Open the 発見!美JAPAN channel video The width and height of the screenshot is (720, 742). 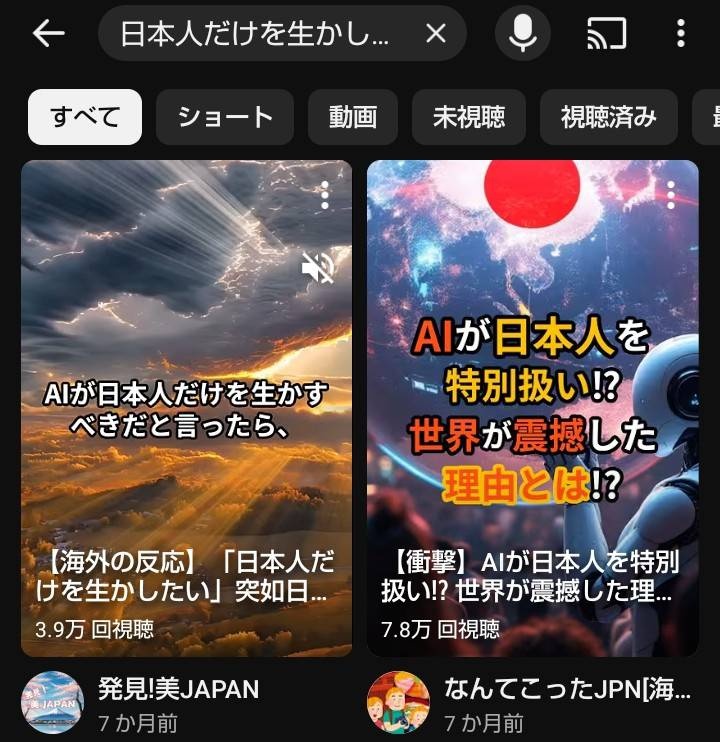(178, 690)
